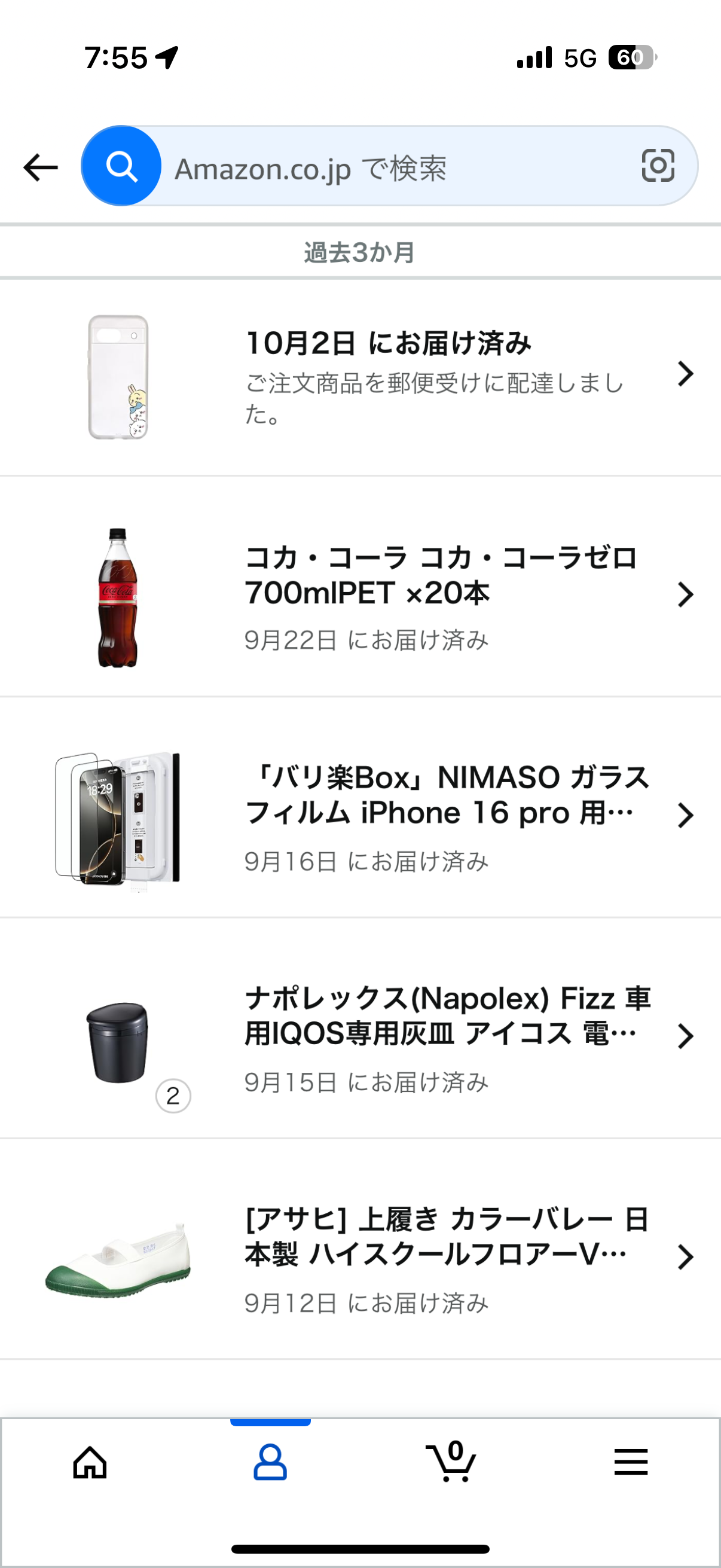Select the Napolex IQOS専用灰皿 order
Image resolution: width=721 pixels, height=1568 pixels.
click(x=389, y=1037)
